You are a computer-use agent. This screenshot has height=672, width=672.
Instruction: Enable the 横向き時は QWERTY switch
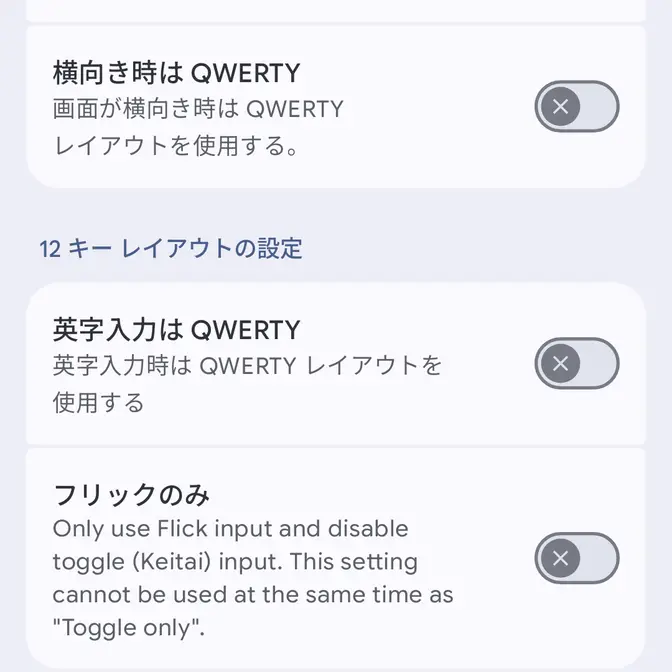coord(576,106)
